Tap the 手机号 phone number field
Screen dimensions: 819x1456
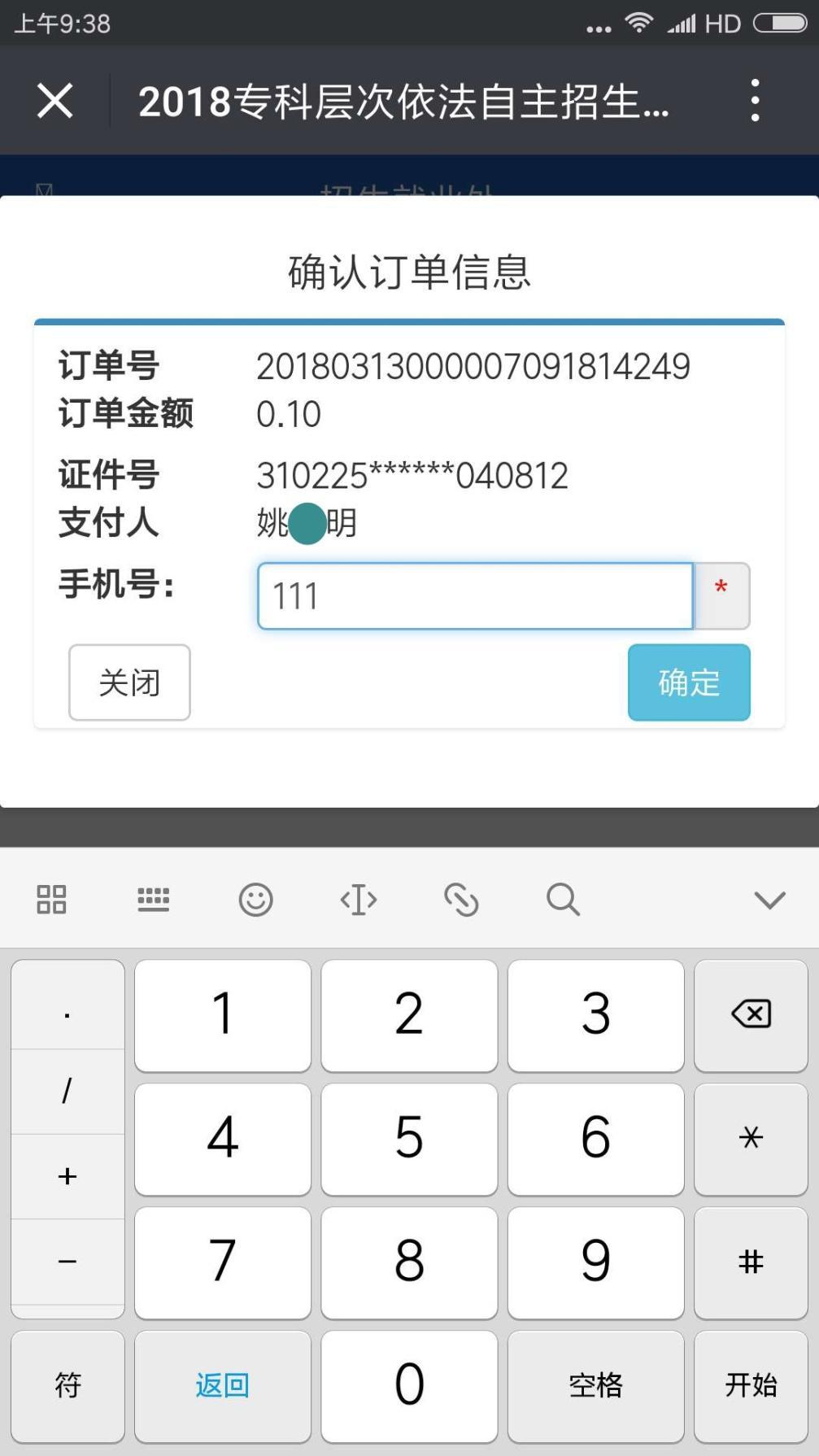coord(475,596)
